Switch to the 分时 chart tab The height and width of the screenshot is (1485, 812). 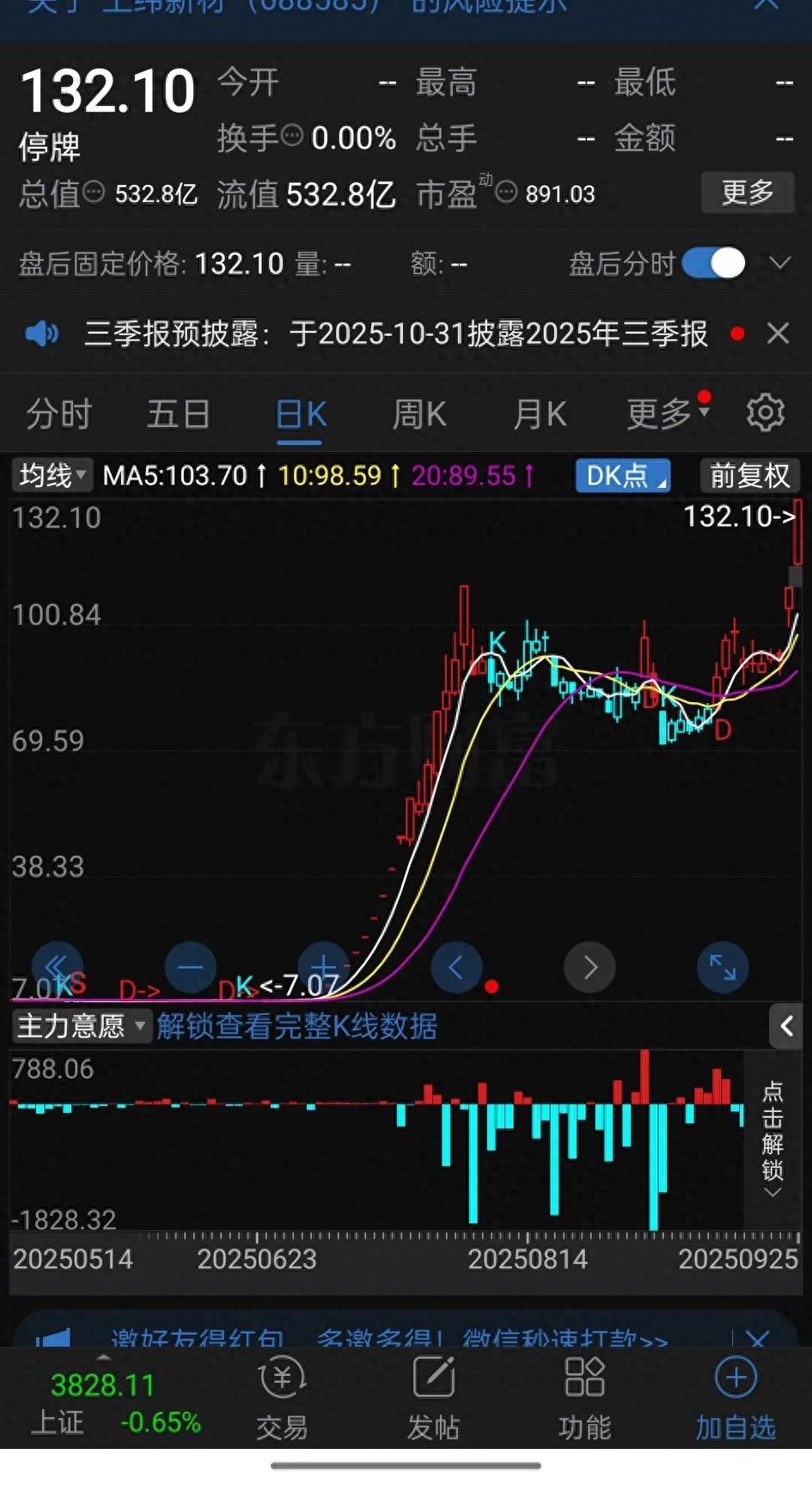[58, 414]
